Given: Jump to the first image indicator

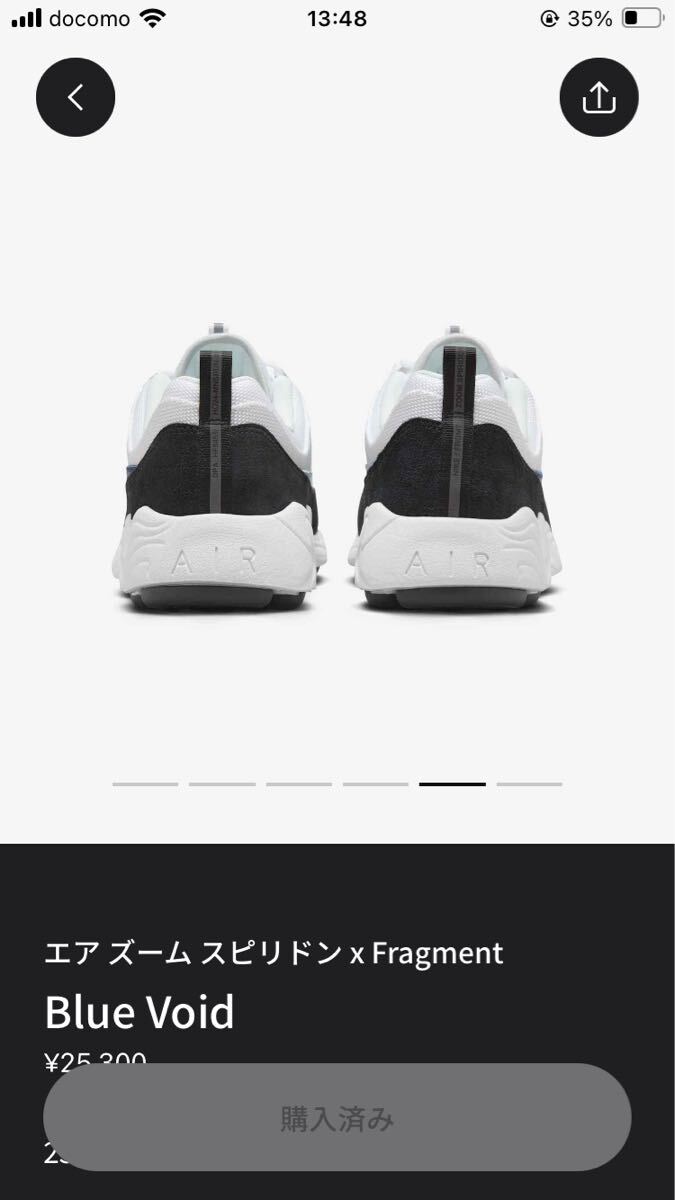Looking at the screenshot, I should tap(145, 784).
